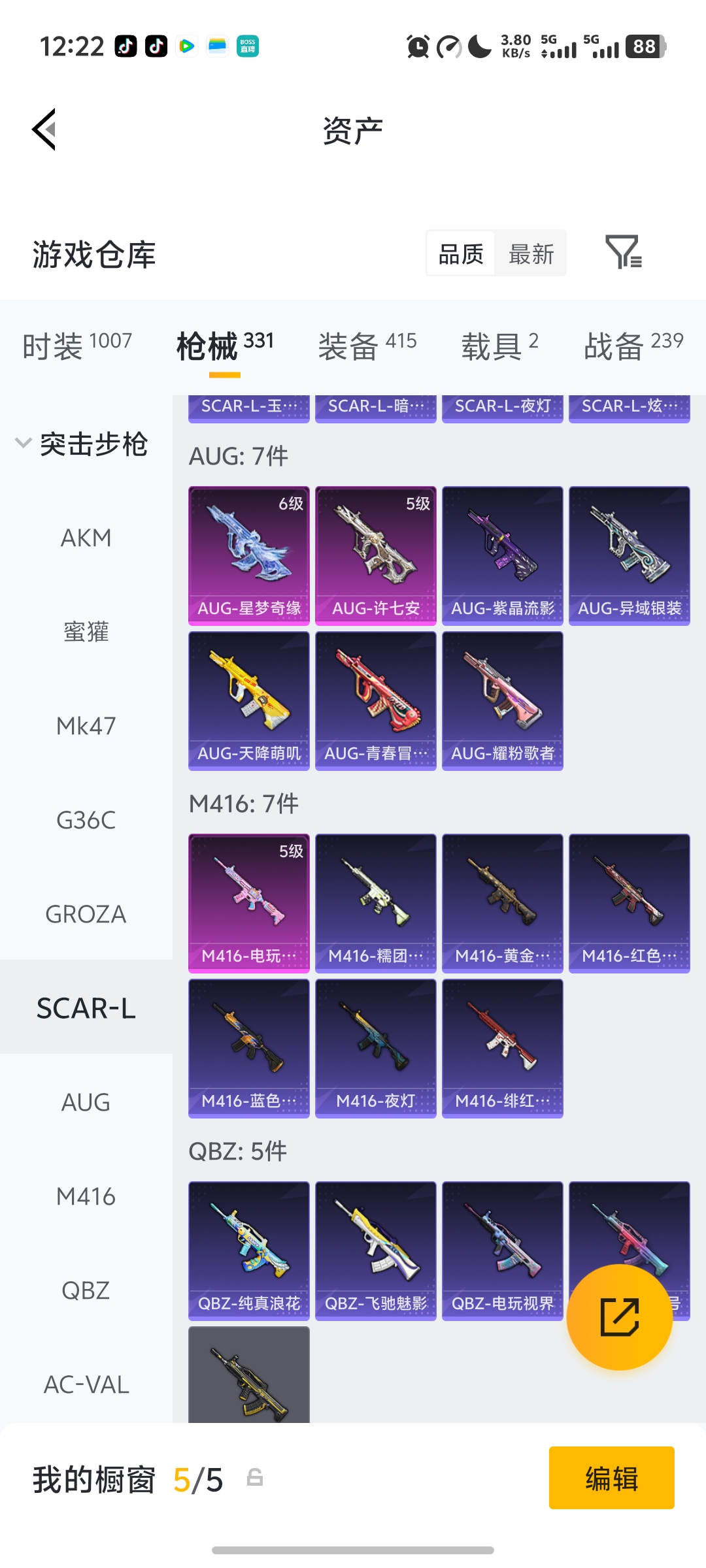Image resolution: width=706 pixels, height=1568 pixels.
Task: Select the 品质 sorting option
Action: (461, 253)
